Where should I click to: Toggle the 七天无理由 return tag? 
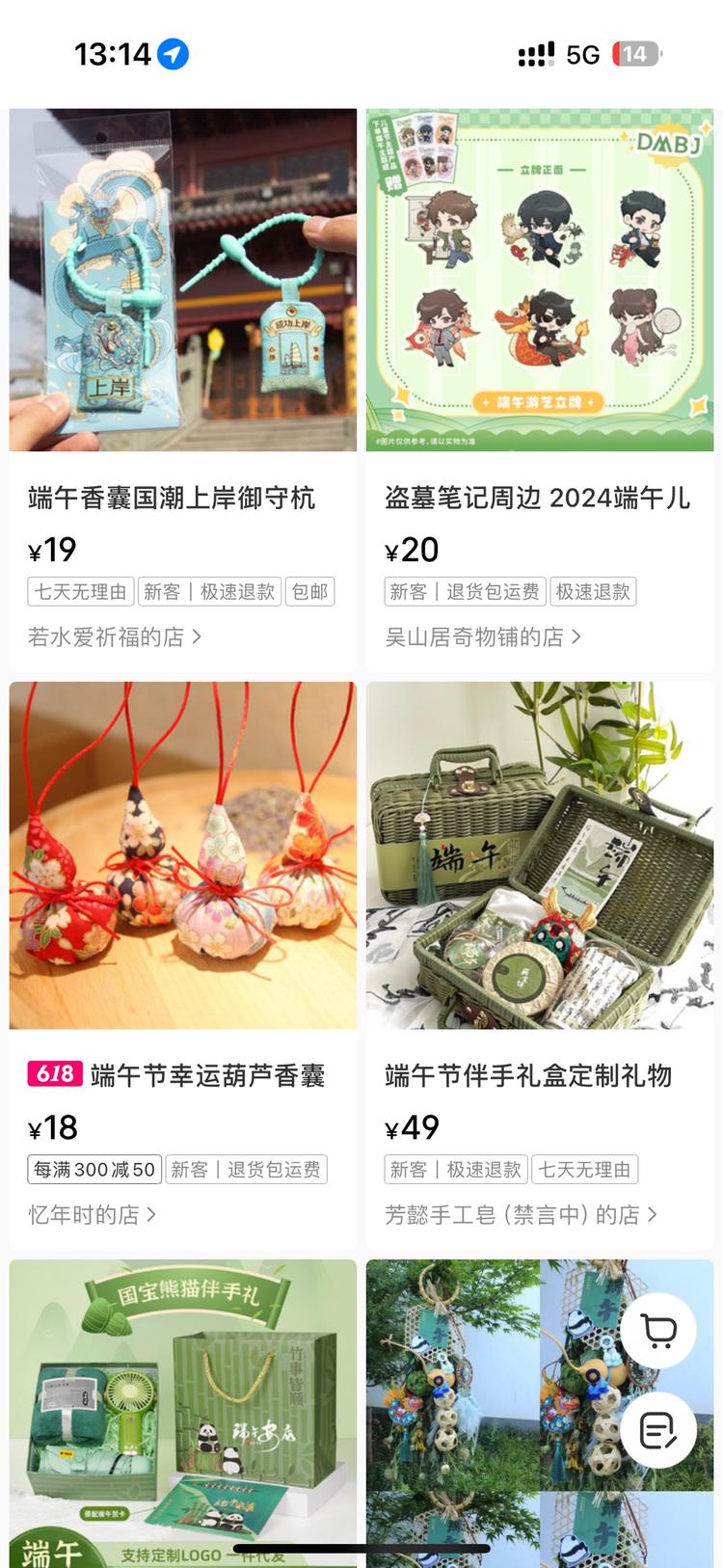point(81,591)
